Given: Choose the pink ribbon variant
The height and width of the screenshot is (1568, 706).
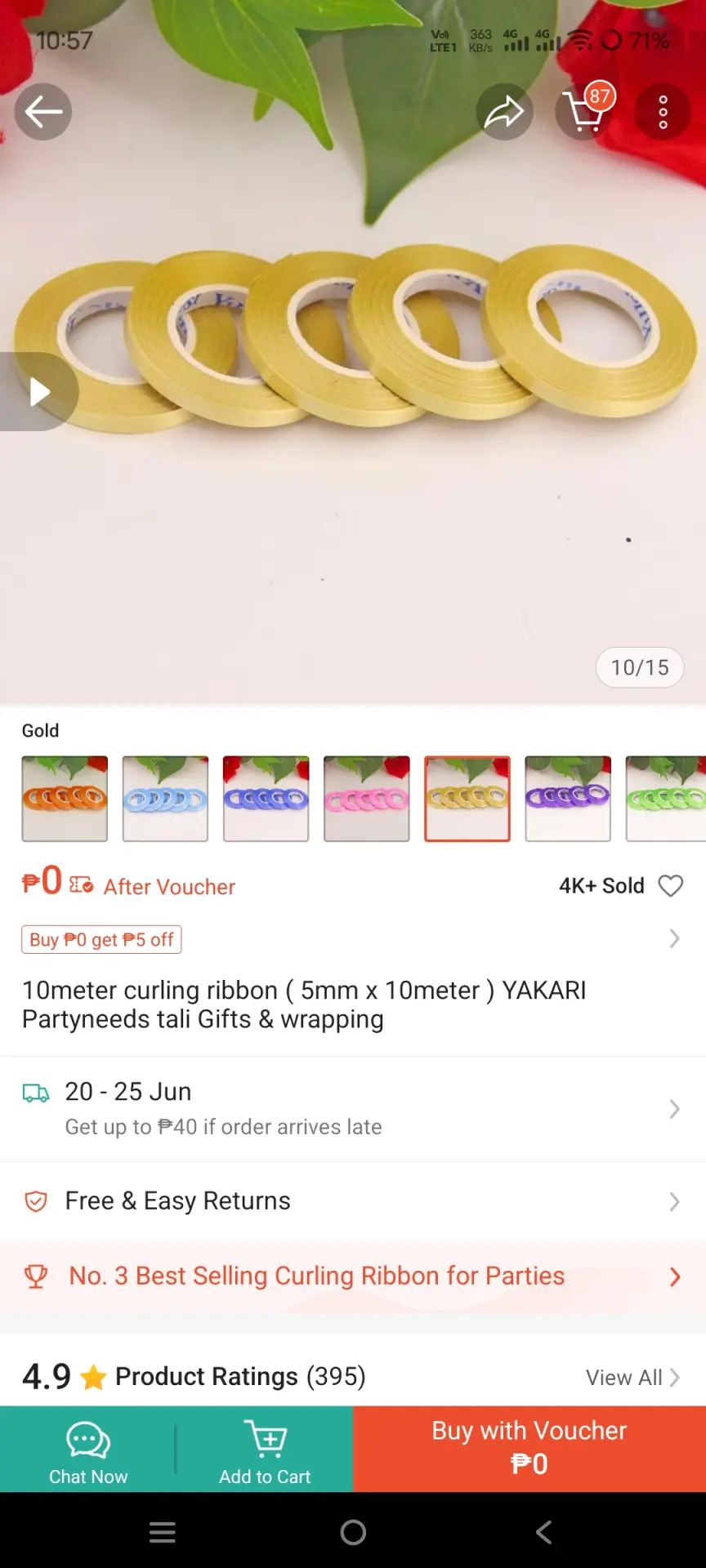Looking at the screenshot, I should point(366,799).
